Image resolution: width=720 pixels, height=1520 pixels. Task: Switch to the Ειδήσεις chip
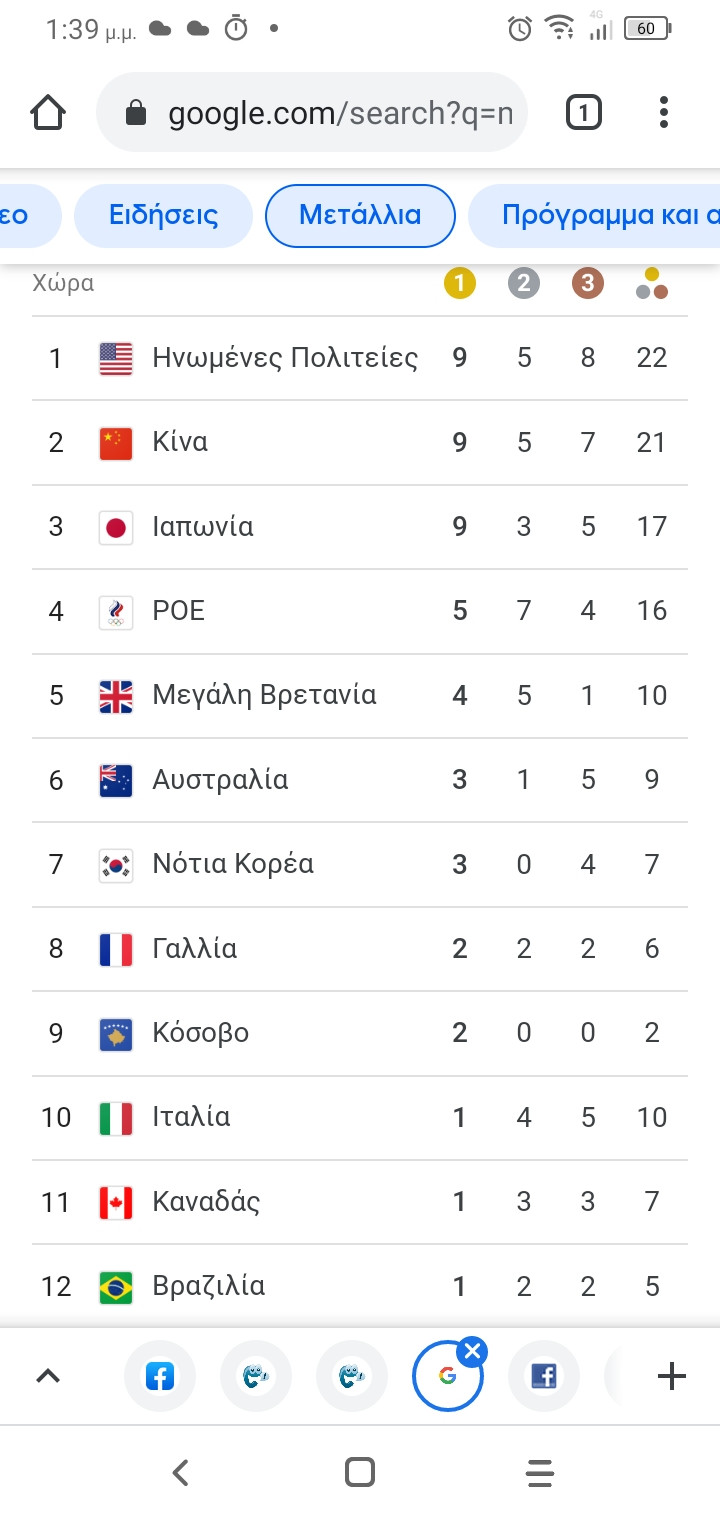tap(164, 215)
